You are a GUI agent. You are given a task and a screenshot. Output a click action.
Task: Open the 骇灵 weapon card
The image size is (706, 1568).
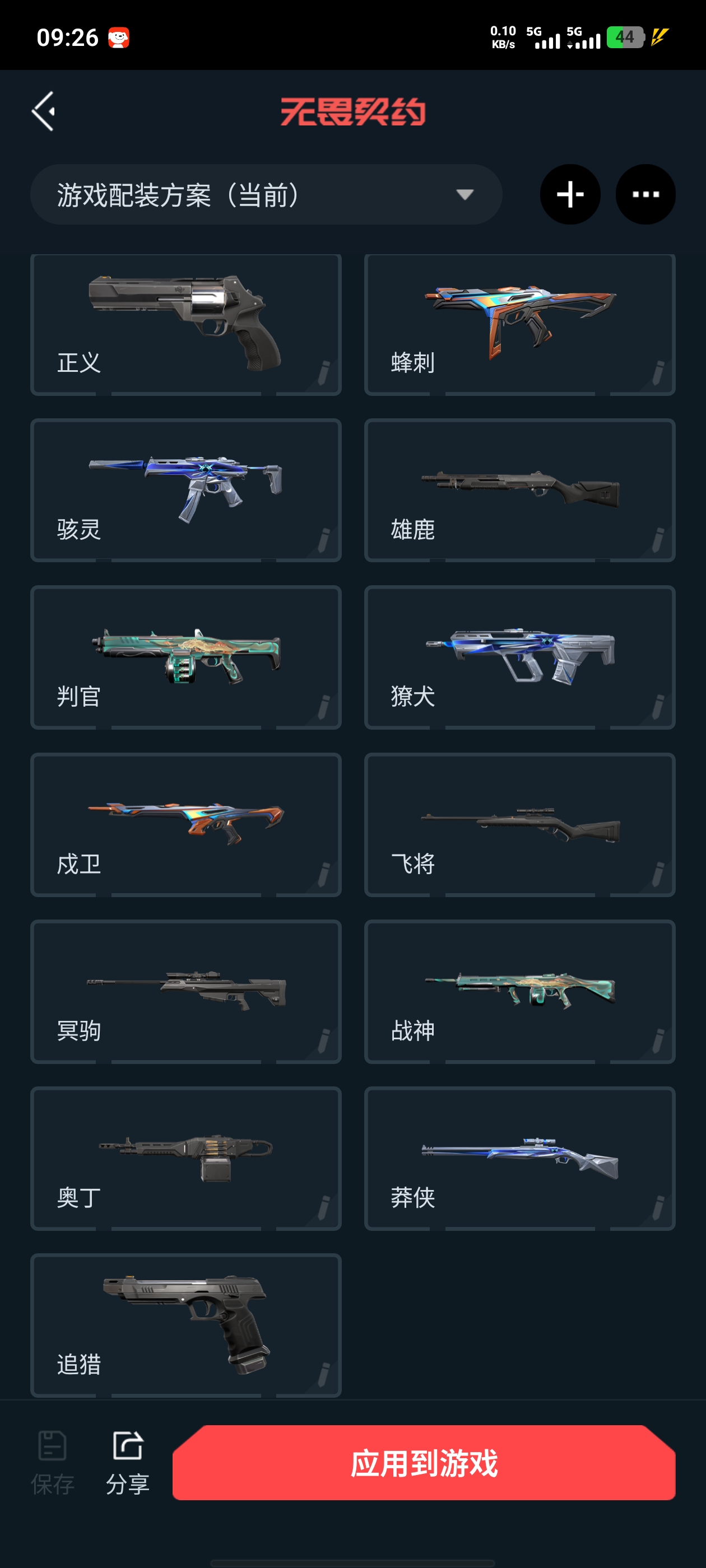(186, 491)
